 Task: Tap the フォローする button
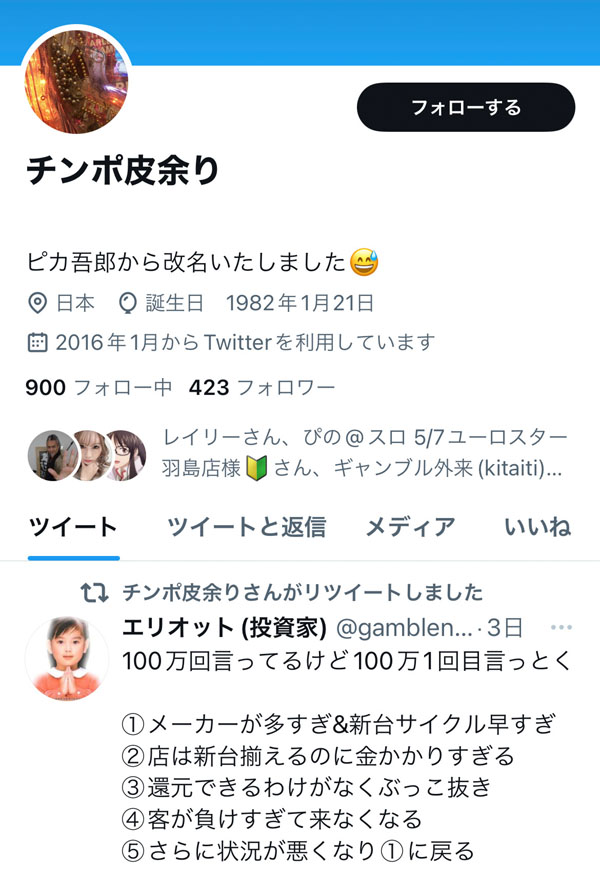466,107
